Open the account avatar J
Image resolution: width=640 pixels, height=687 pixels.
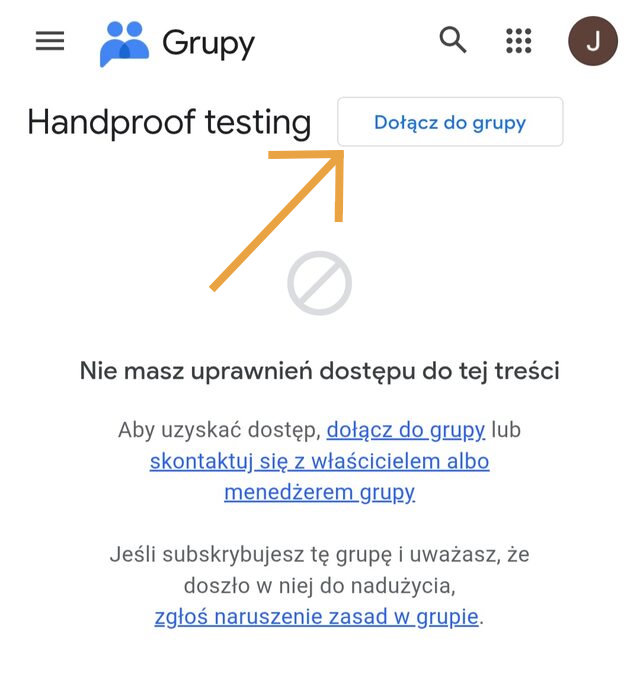tap(593, 41)
